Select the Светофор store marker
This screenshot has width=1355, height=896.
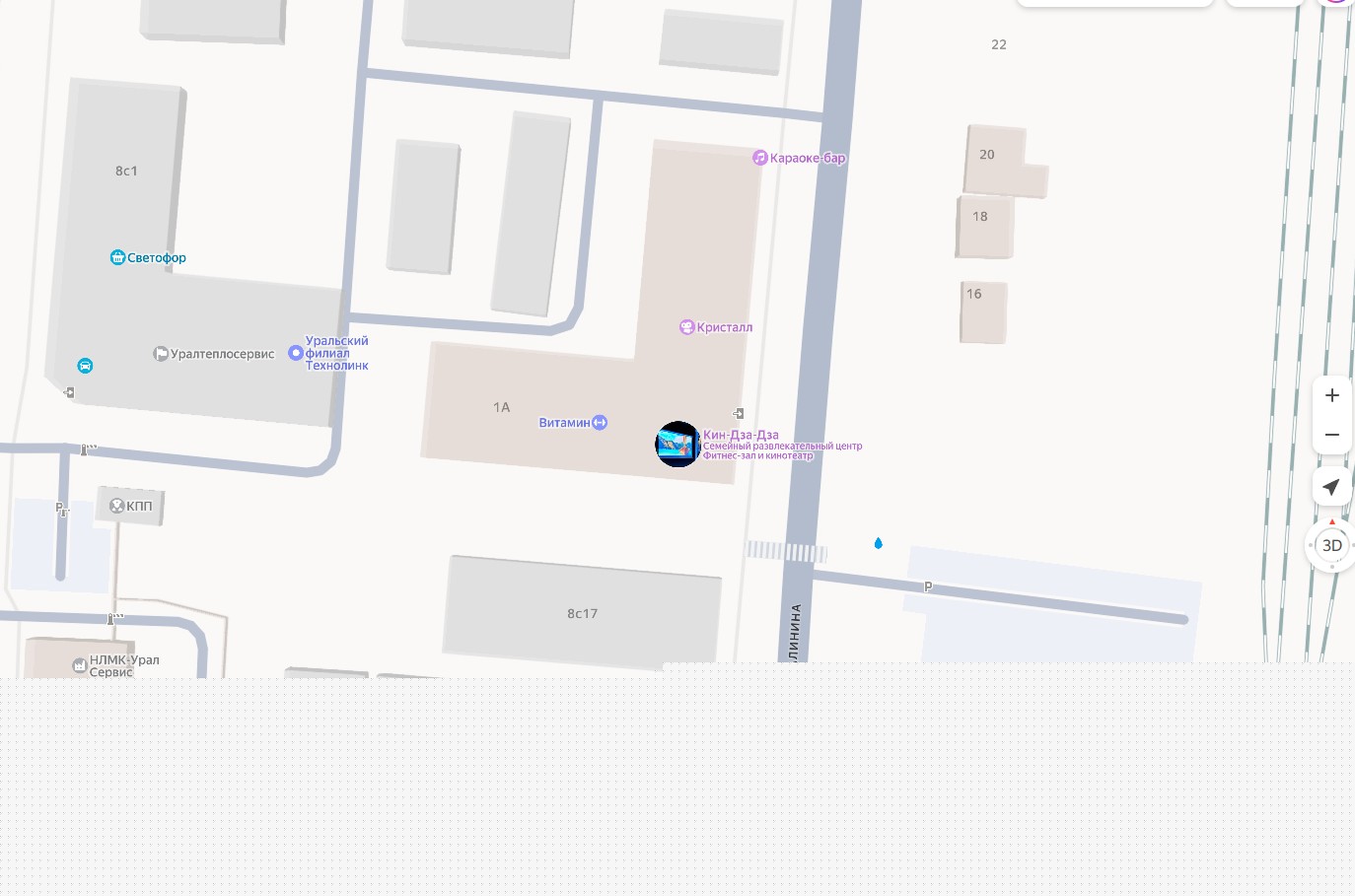click(117, 258)
